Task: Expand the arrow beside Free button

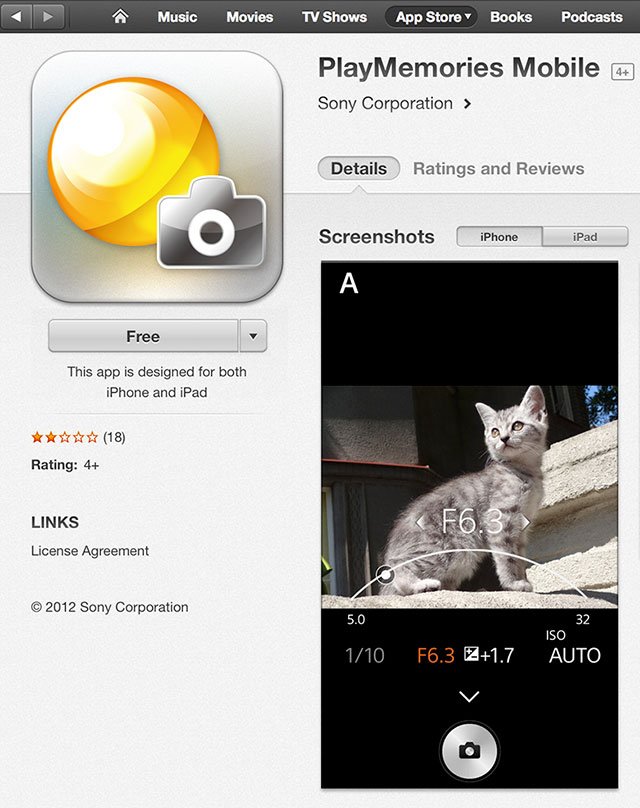Action: (253, 337)
